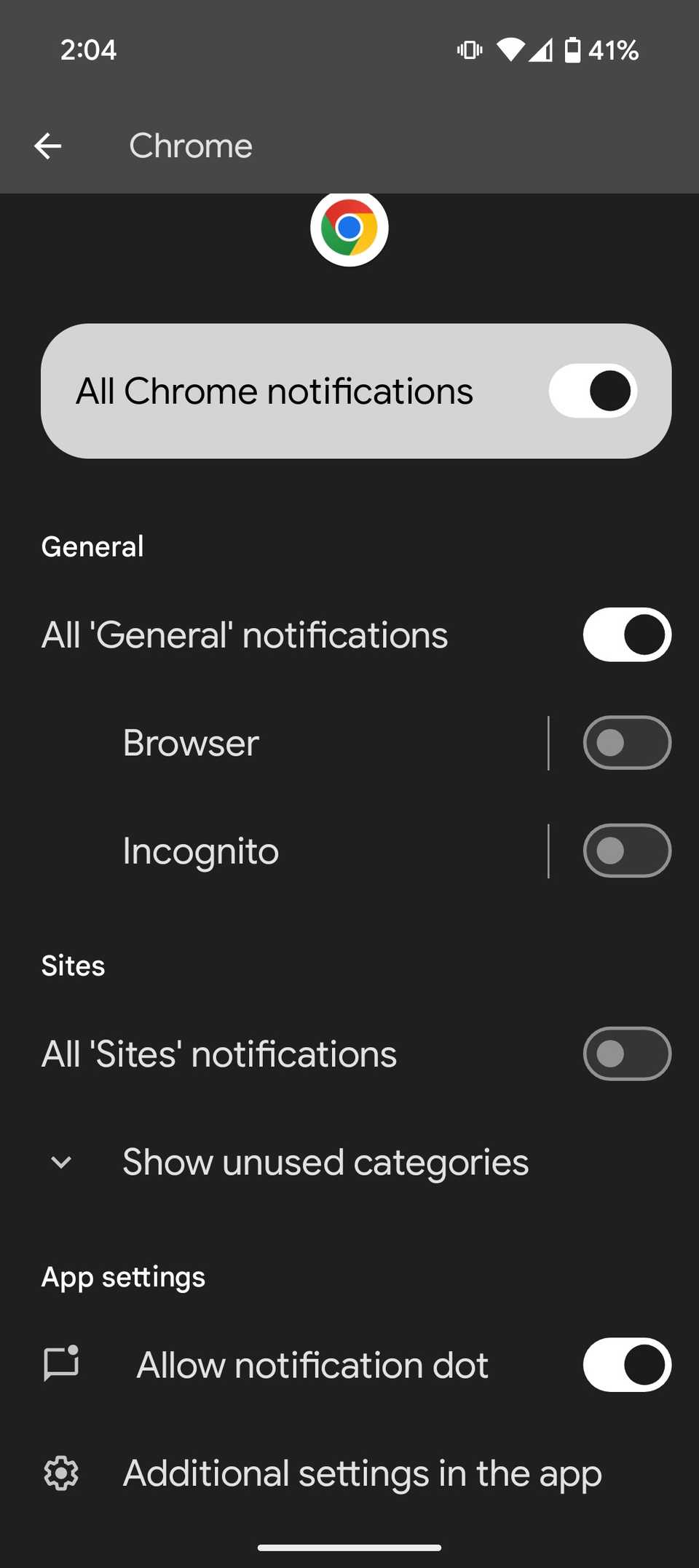Tap the gear icon beside Additional settings
Viewport: 699px width, 1568px height.
(x=61, y=1473)
